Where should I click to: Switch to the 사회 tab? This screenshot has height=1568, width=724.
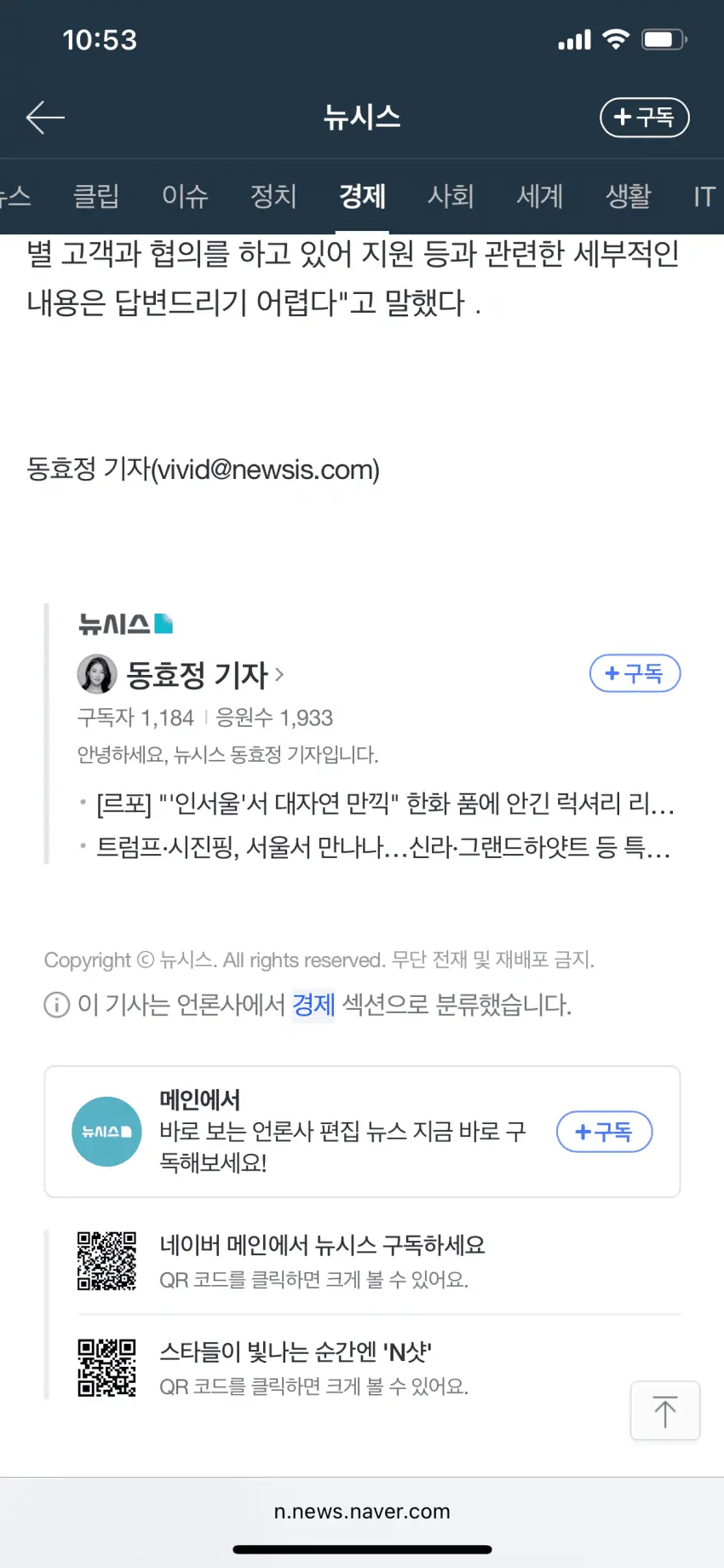click(x=451, y=197)
